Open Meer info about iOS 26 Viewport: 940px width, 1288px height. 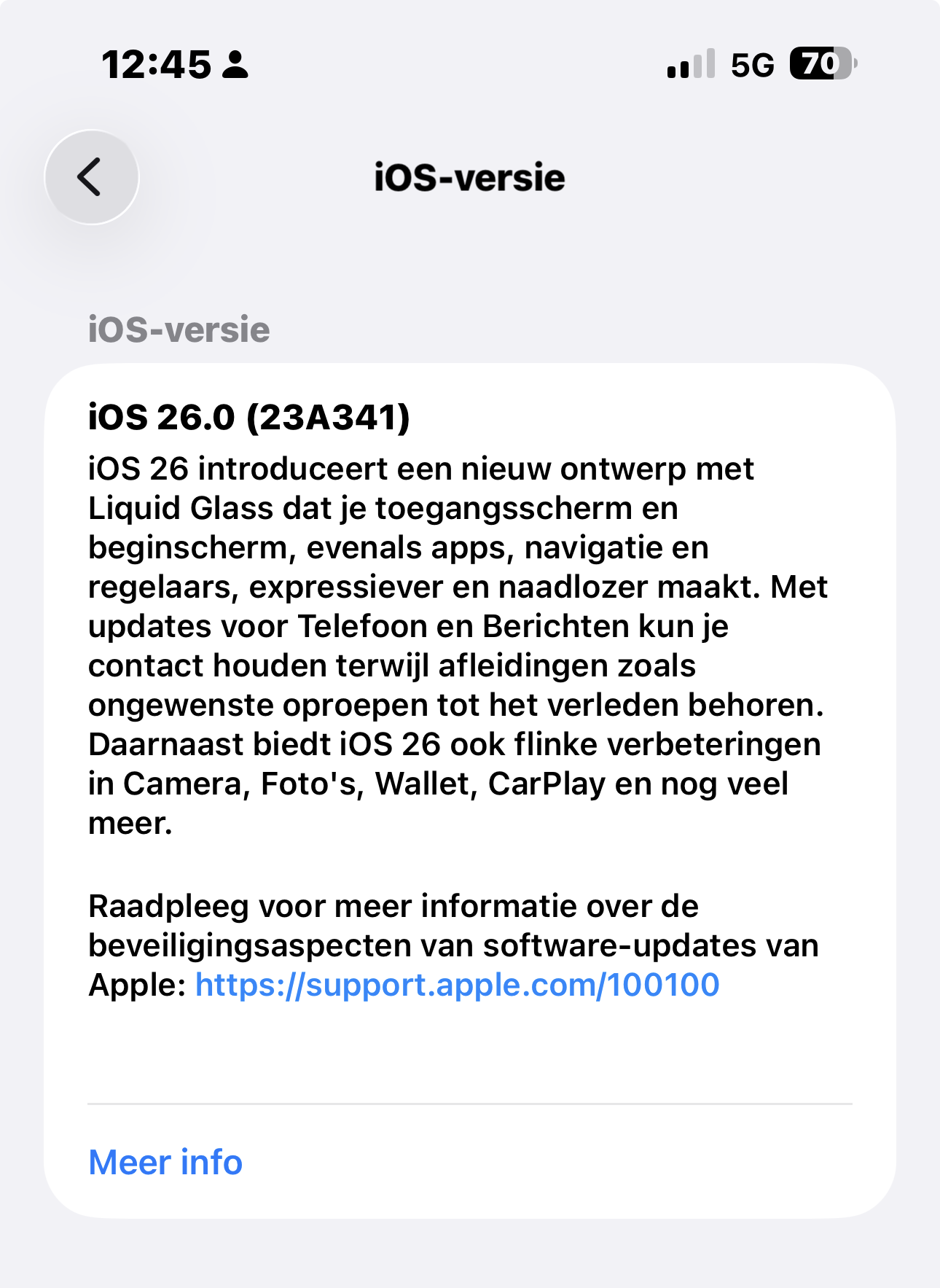[165, 1162]
